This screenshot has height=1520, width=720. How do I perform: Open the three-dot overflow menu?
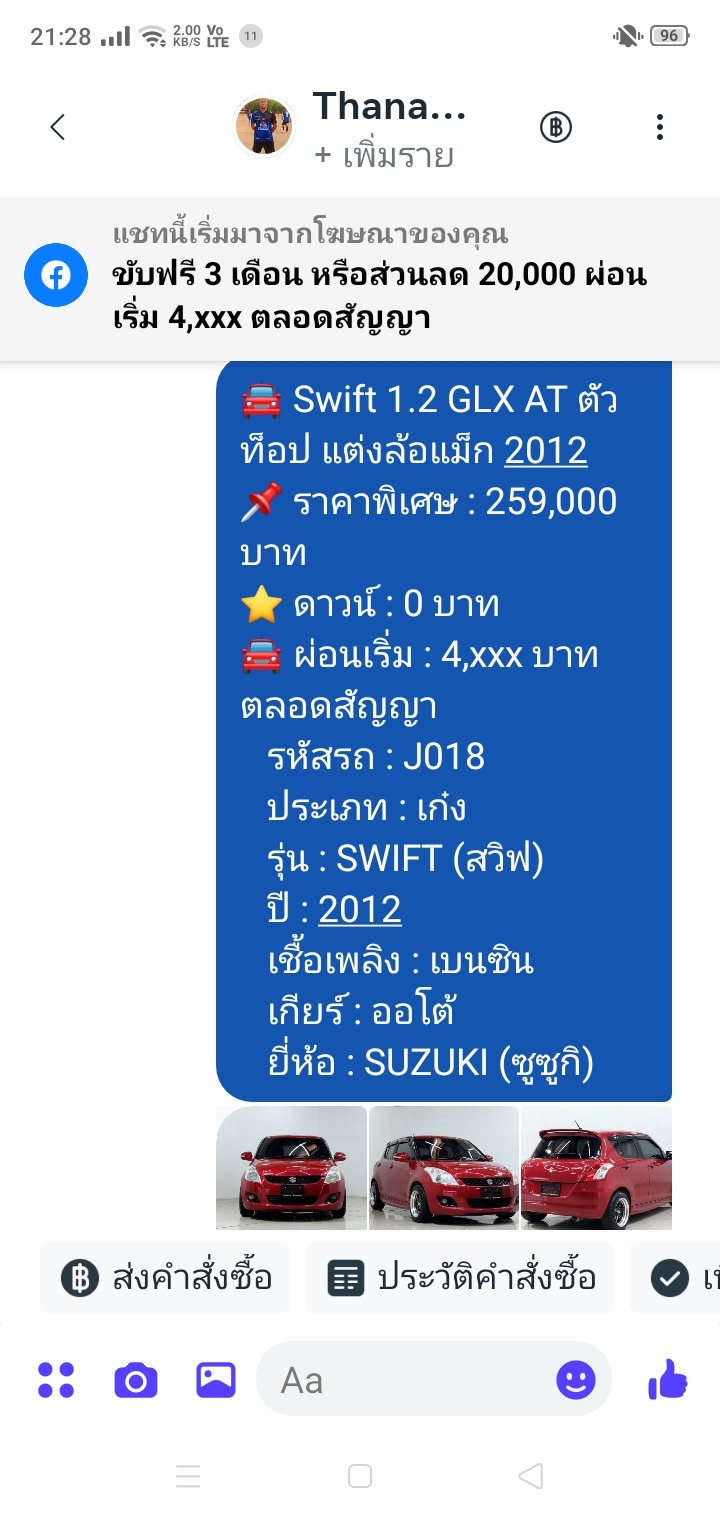coord(660,127)
